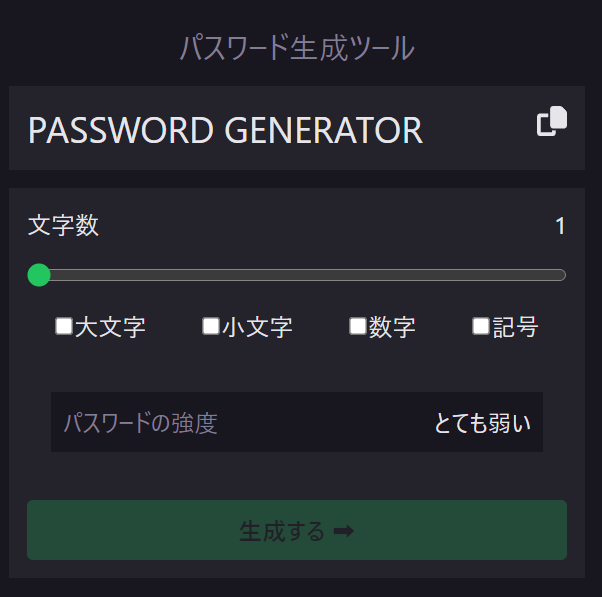Screen dimensions: 602x597
Task: Tap the 文字数 length slider track
Action: point(300,275)
